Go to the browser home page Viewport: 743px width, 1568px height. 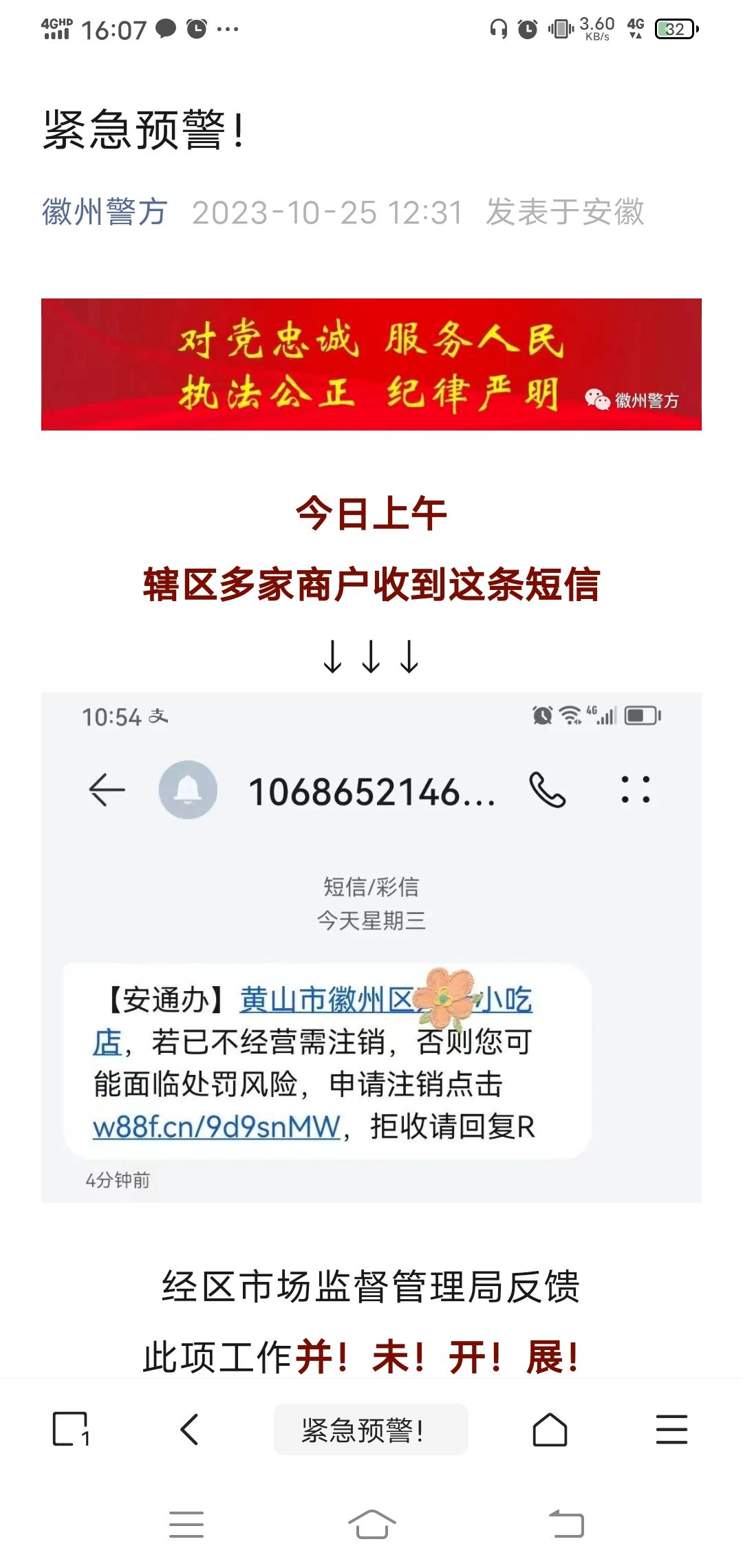[550, 1429]
